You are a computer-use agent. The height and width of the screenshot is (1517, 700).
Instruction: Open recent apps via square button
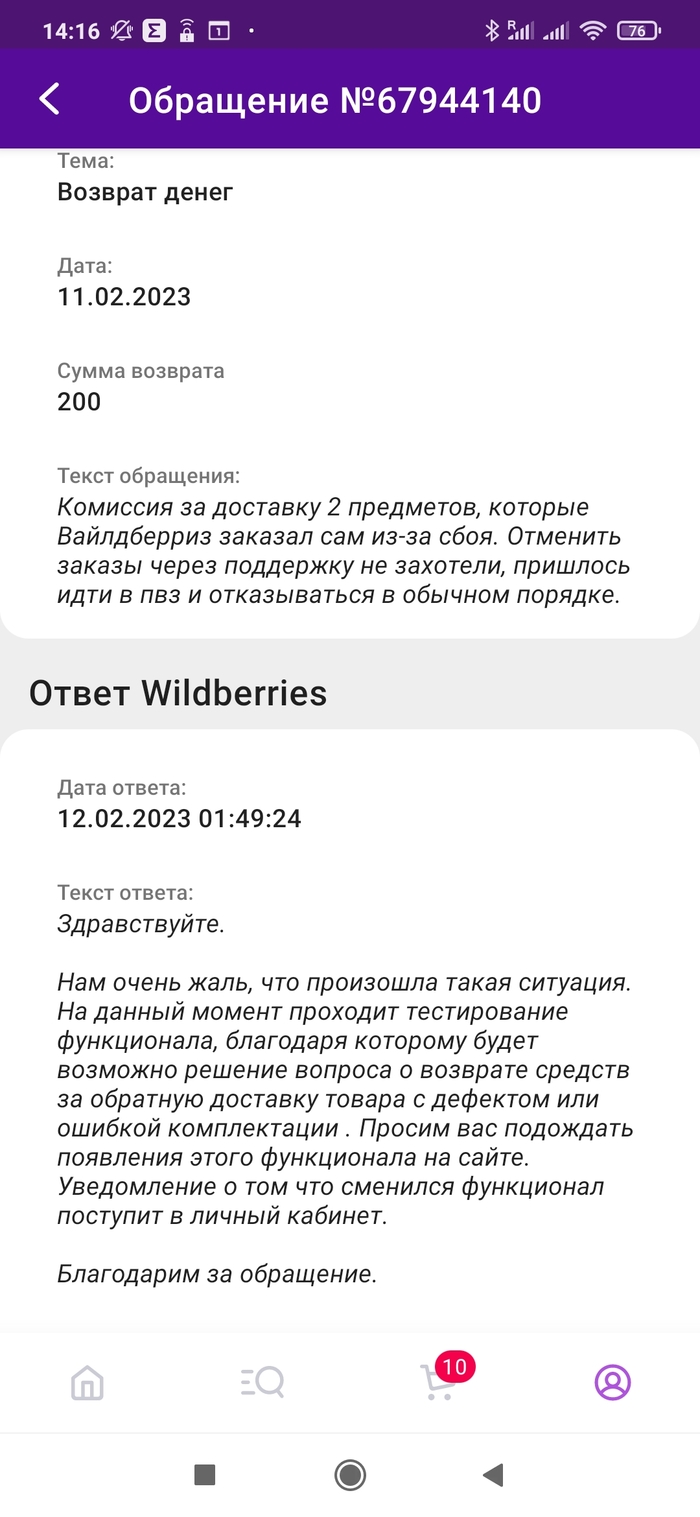point(205,1474)
